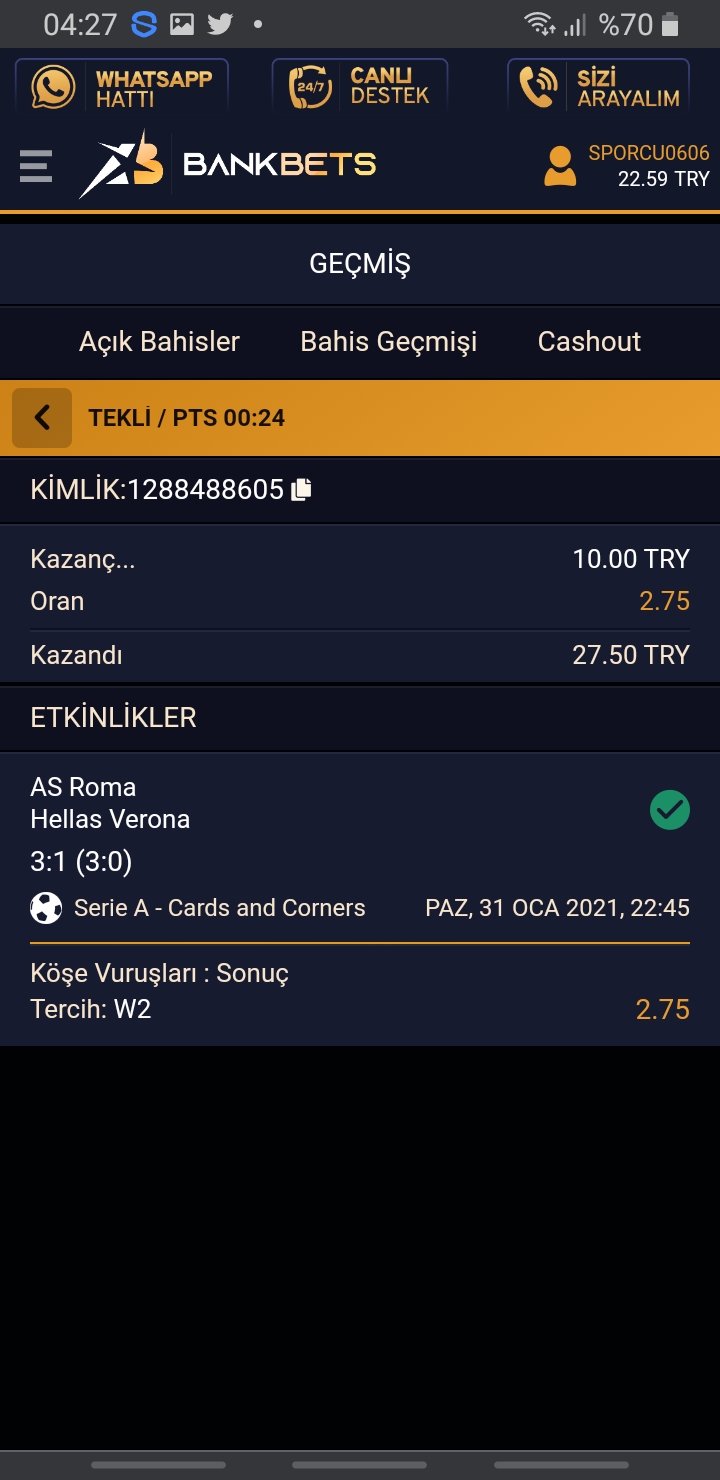Go to the Cashout tab
Screen dimensions: 720x1480
coord(589,342)
